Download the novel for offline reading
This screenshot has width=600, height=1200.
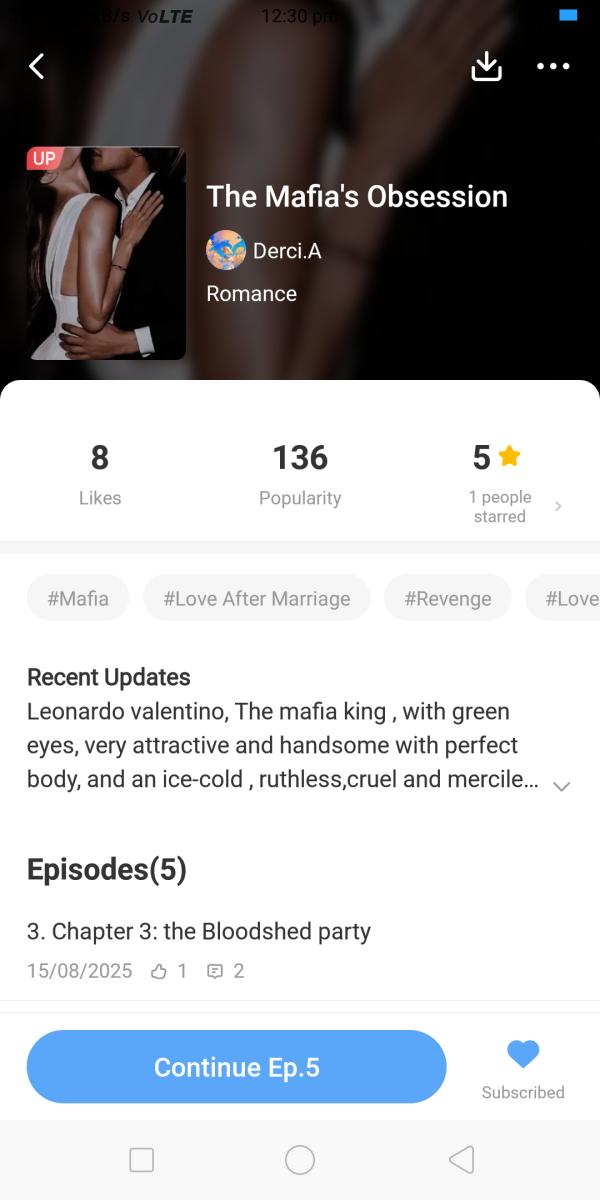click(x=486, y=66)
